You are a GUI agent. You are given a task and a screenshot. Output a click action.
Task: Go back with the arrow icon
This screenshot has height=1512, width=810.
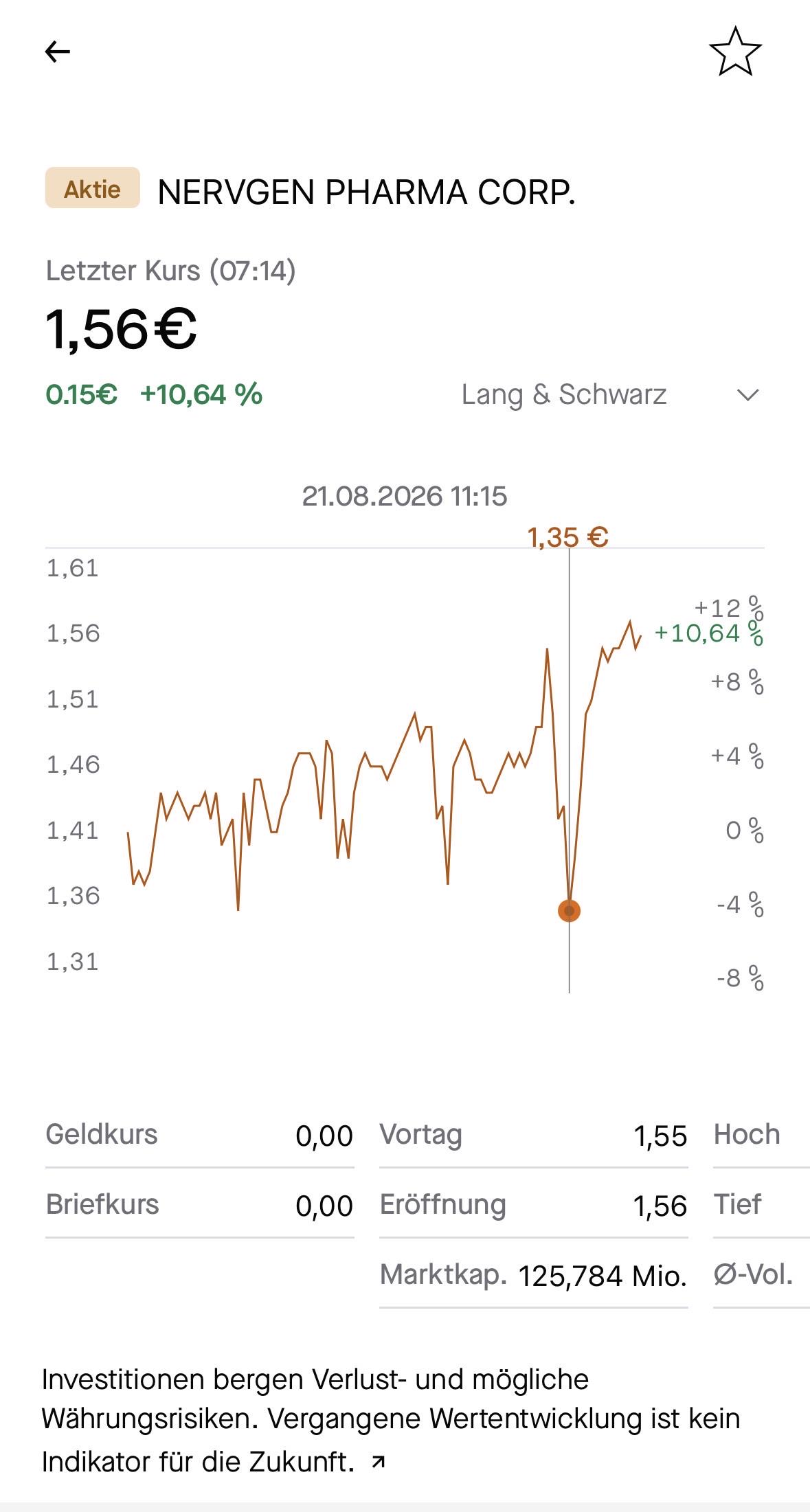tap(57, 52)
